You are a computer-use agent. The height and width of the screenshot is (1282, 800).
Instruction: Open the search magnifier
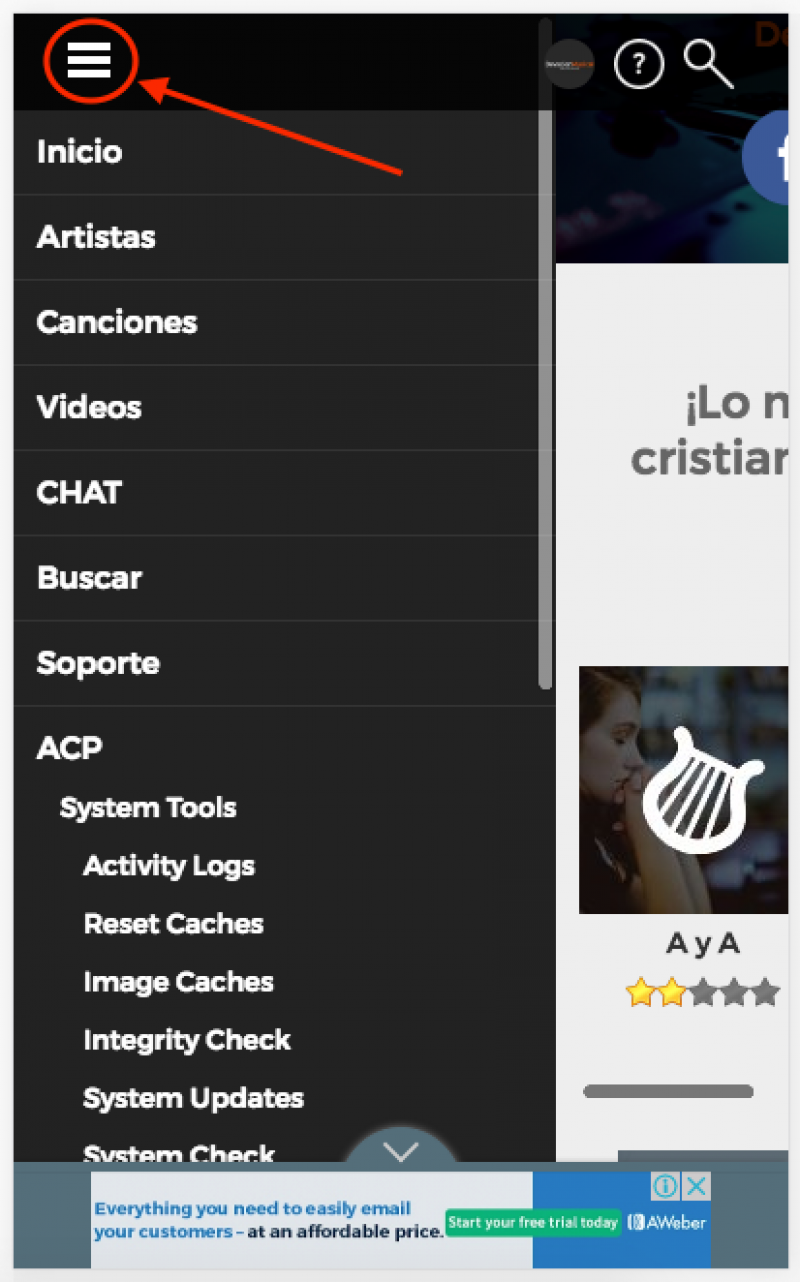[707, 64]
